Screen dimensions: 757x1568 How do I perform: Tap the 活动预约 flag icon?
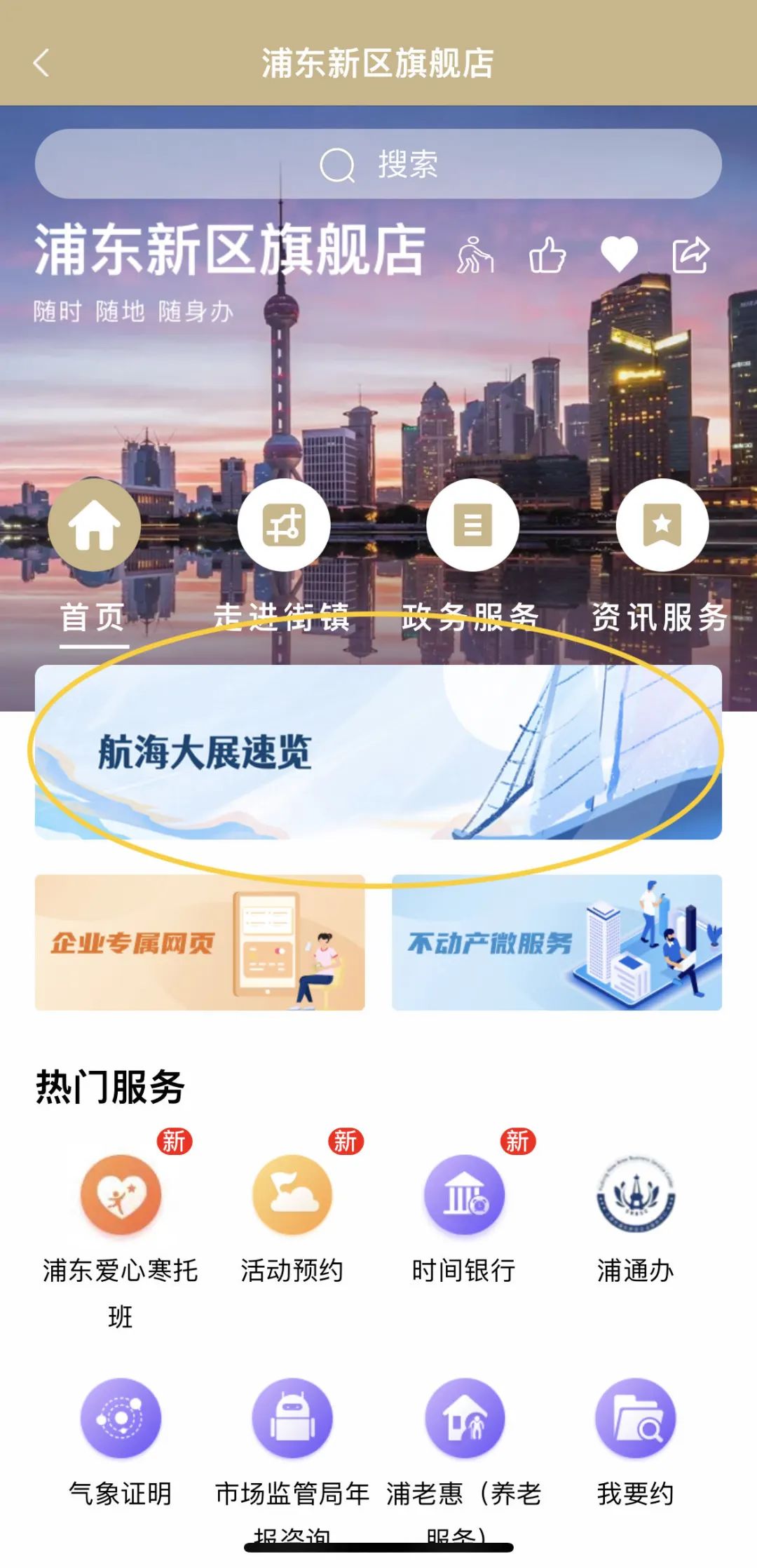[x=292, y=1196]
